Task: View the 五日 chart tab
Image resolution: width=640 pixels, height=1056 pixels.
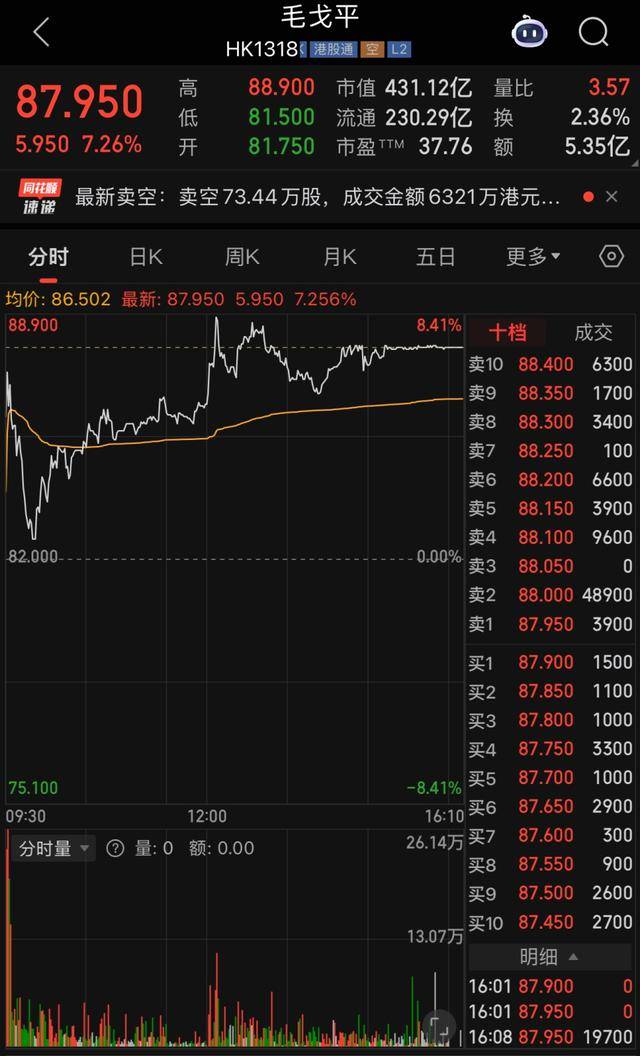Action: coord(435,257)
